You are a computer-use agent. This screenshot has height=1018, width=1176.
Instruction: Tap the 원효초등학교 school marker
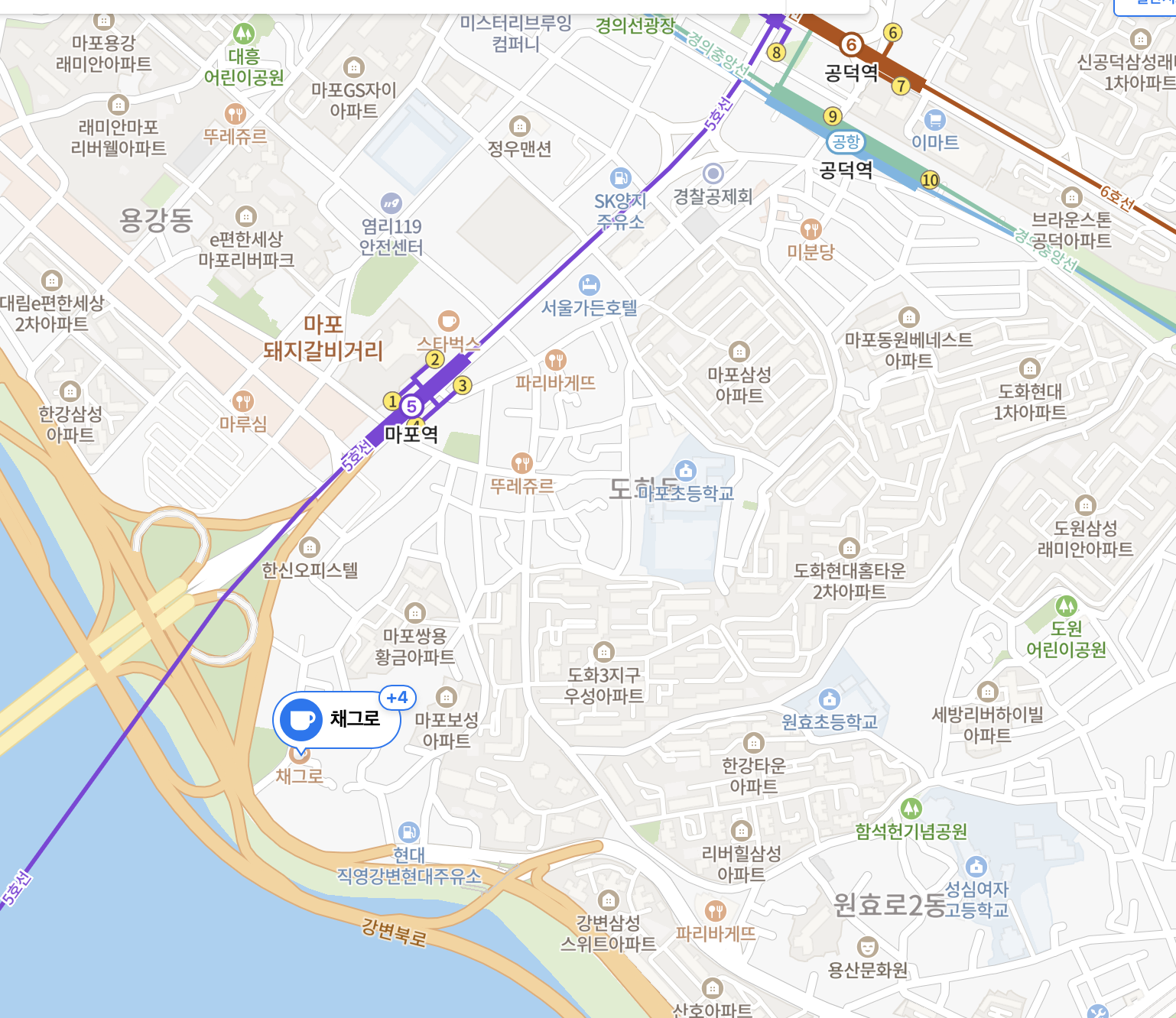(x=830, y=699)
